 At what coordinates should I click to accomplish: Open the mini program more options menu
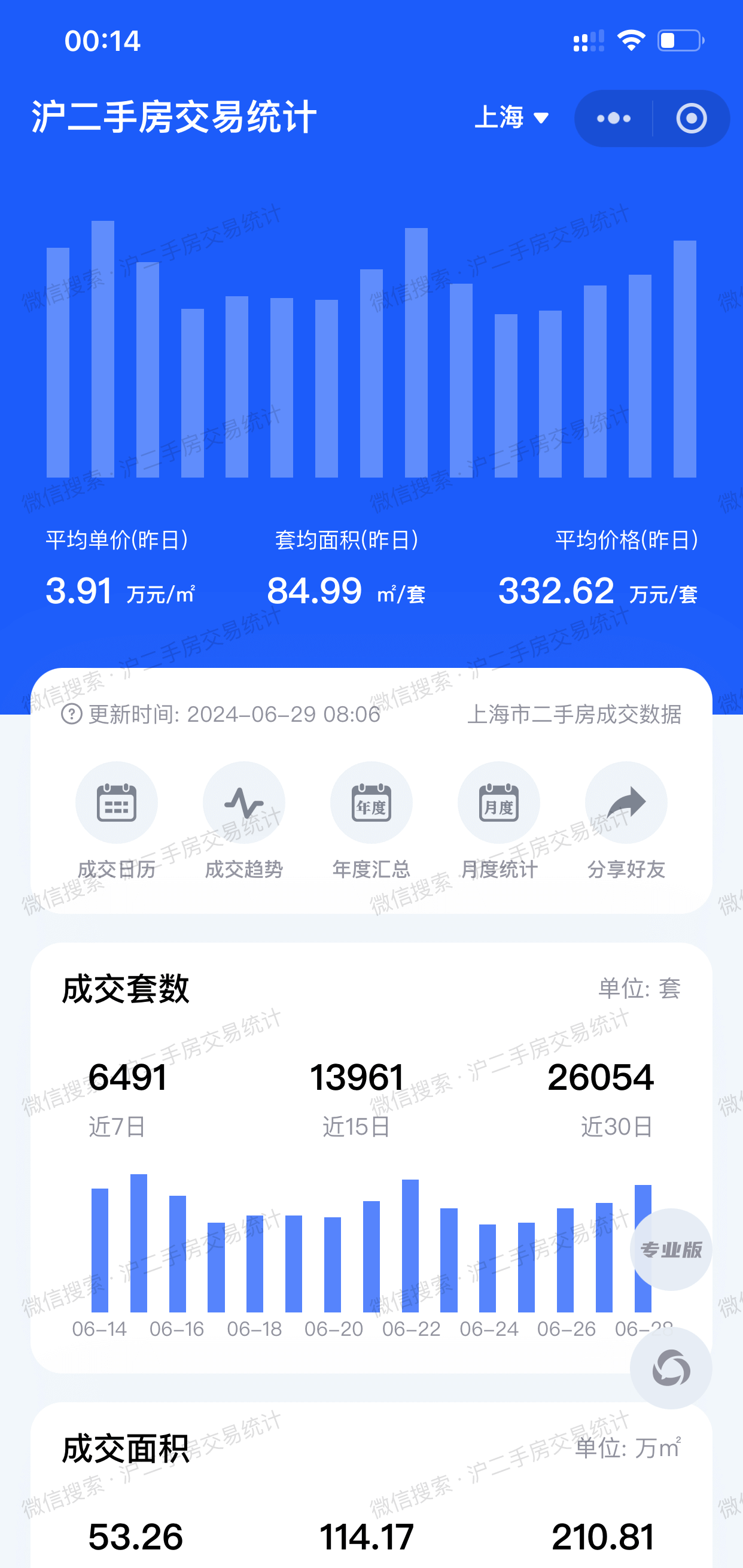pyautogui.click(x=613, y=118)
